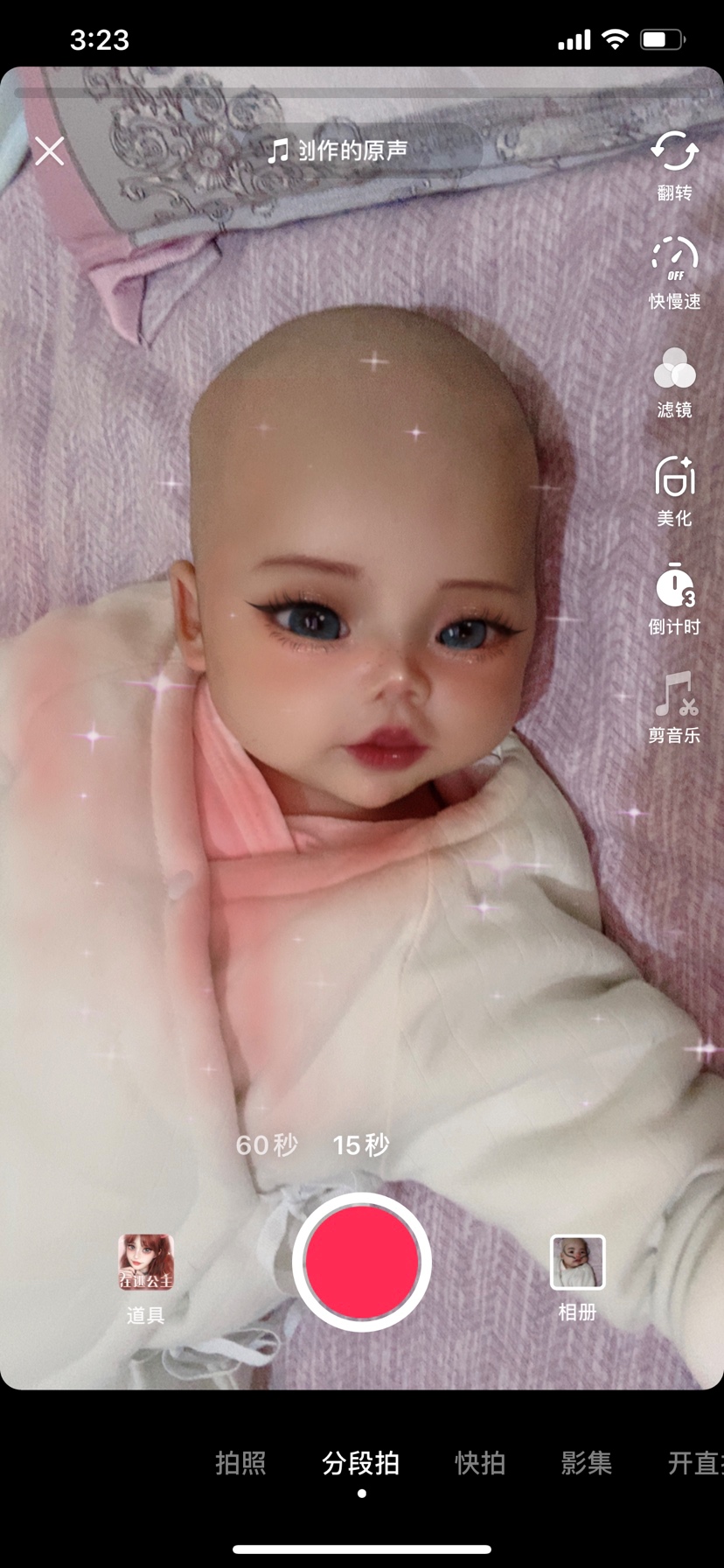The height and width of the screenshot is (1568, 724).
Task: Close the camera recording screen
Action: [50, 151]
